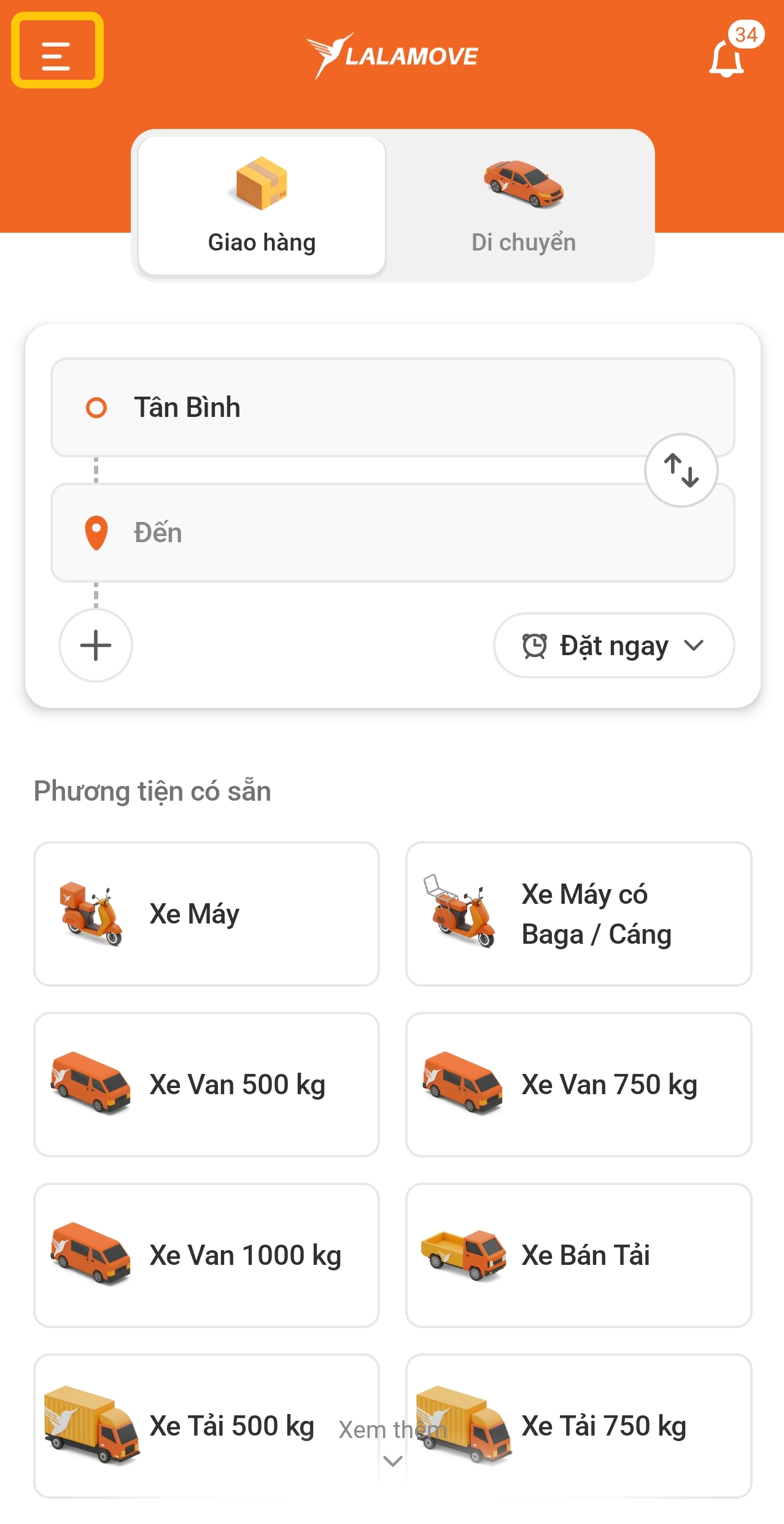Add another stop with the plus button
Screen dimensions: 784x1524
(95, 645)
